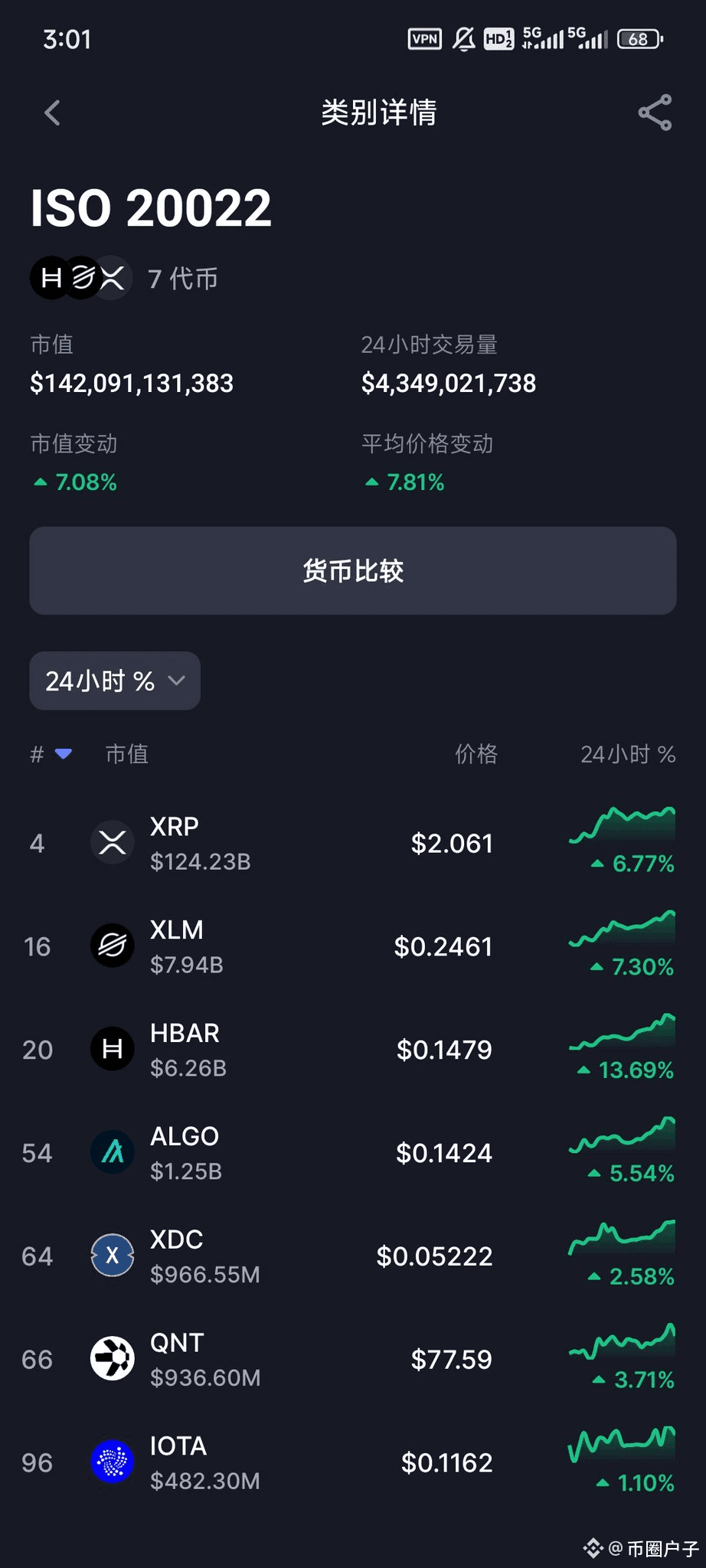Select the ALGO Algorand icon
This screenshot has width=706, height=1568.
click(112, 1152)
